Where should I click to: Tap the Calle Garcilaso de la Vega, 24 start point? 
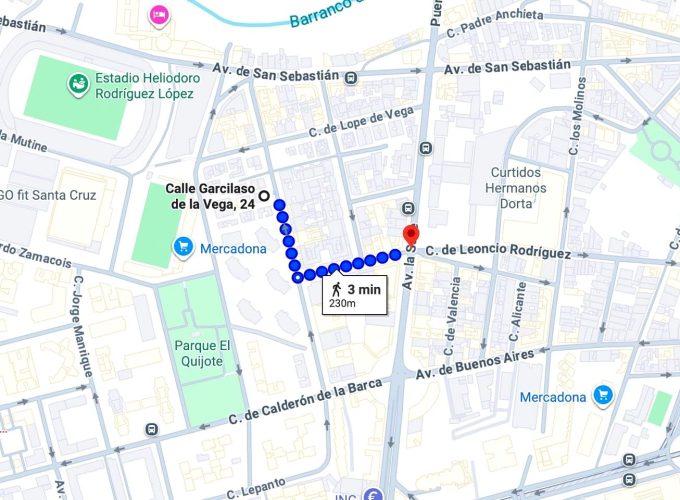pyautogui.click(x=263, y=196)
